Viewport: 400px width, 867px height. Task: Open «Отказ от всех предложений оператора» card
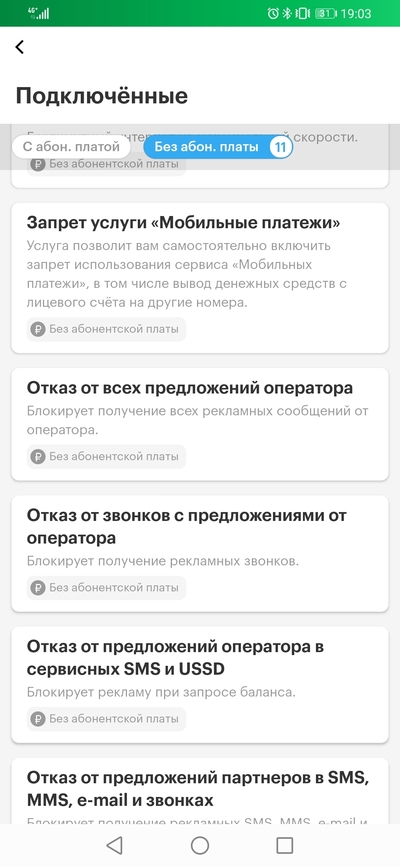tap(200, 424)
